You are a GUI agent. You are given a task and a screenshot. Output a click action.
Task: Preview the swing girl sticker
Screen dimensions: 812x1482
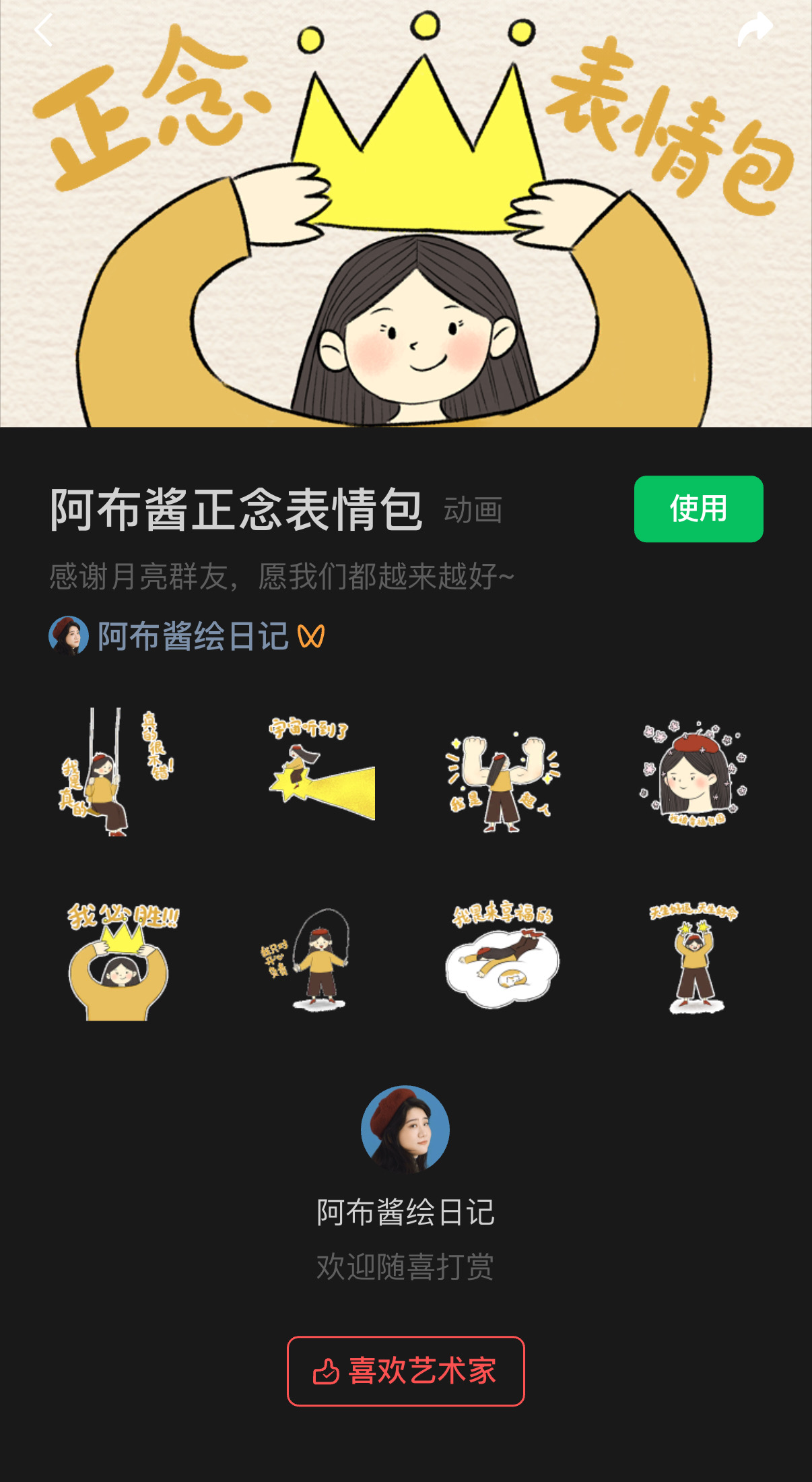(x=115, y=771)
